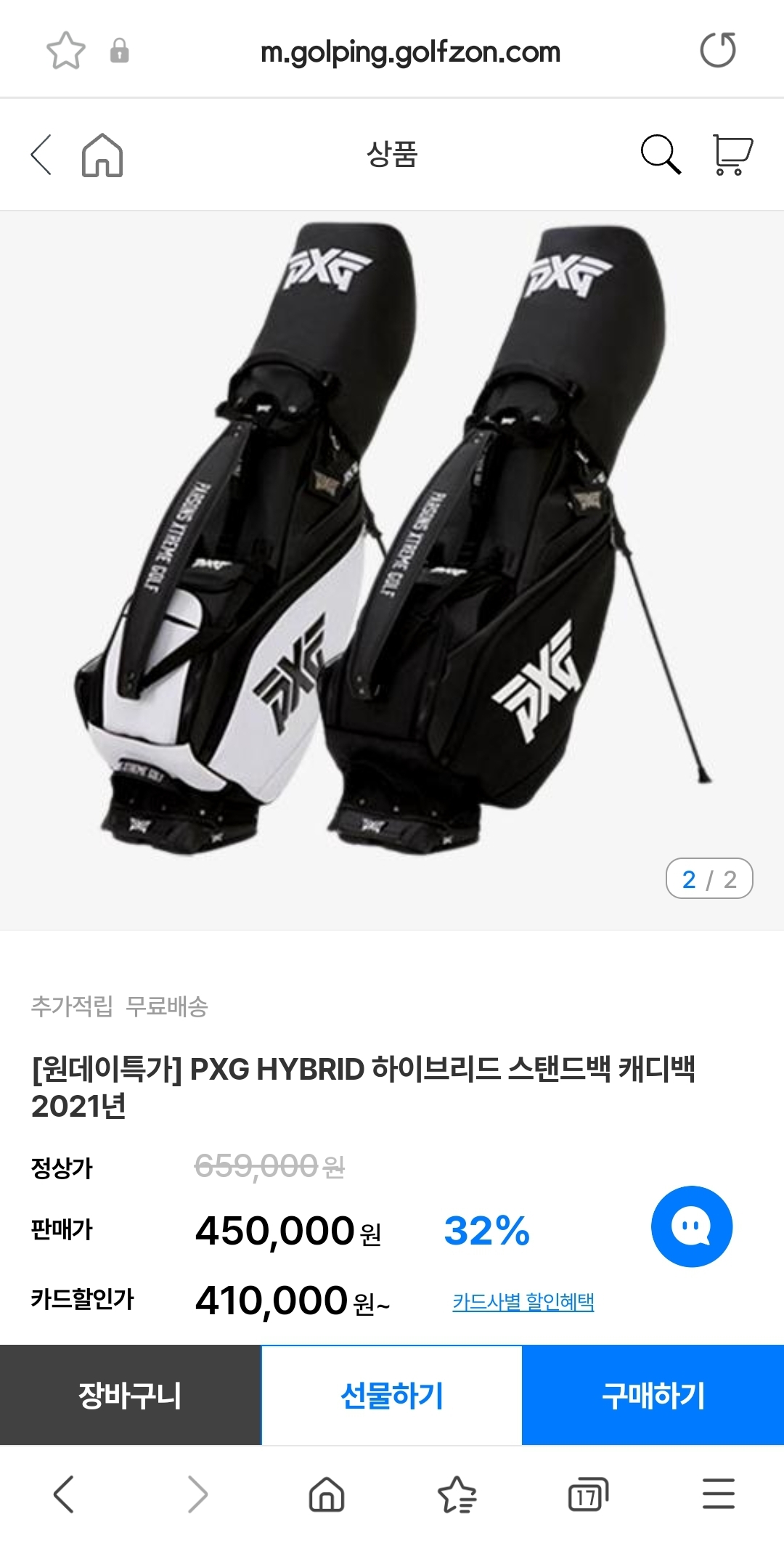Viewport: 784px width, 1543px height.
Task: Open the browser bookmarks list
Action: click(x=457, y=1494)
